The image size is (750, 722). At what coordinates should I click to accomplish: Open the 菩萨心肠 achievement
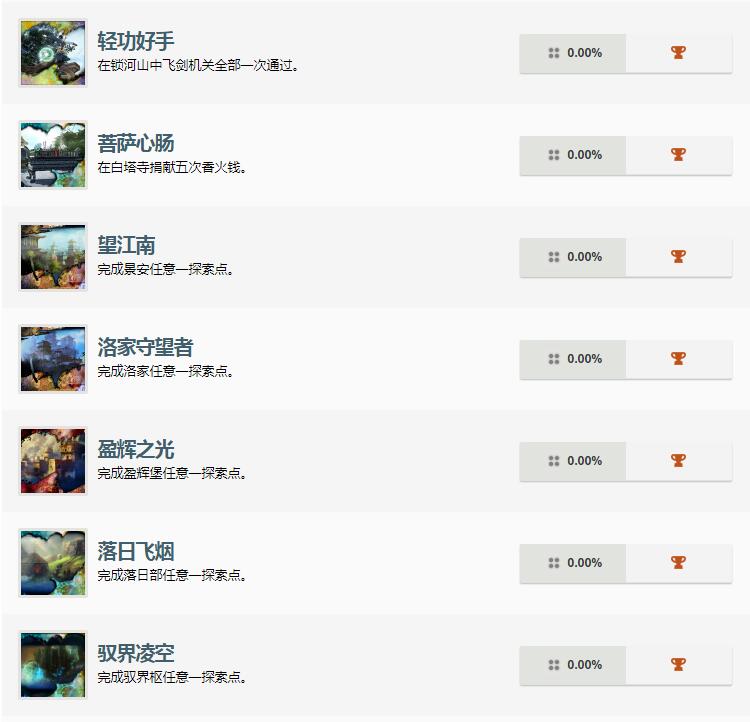[x=136, y=143]
